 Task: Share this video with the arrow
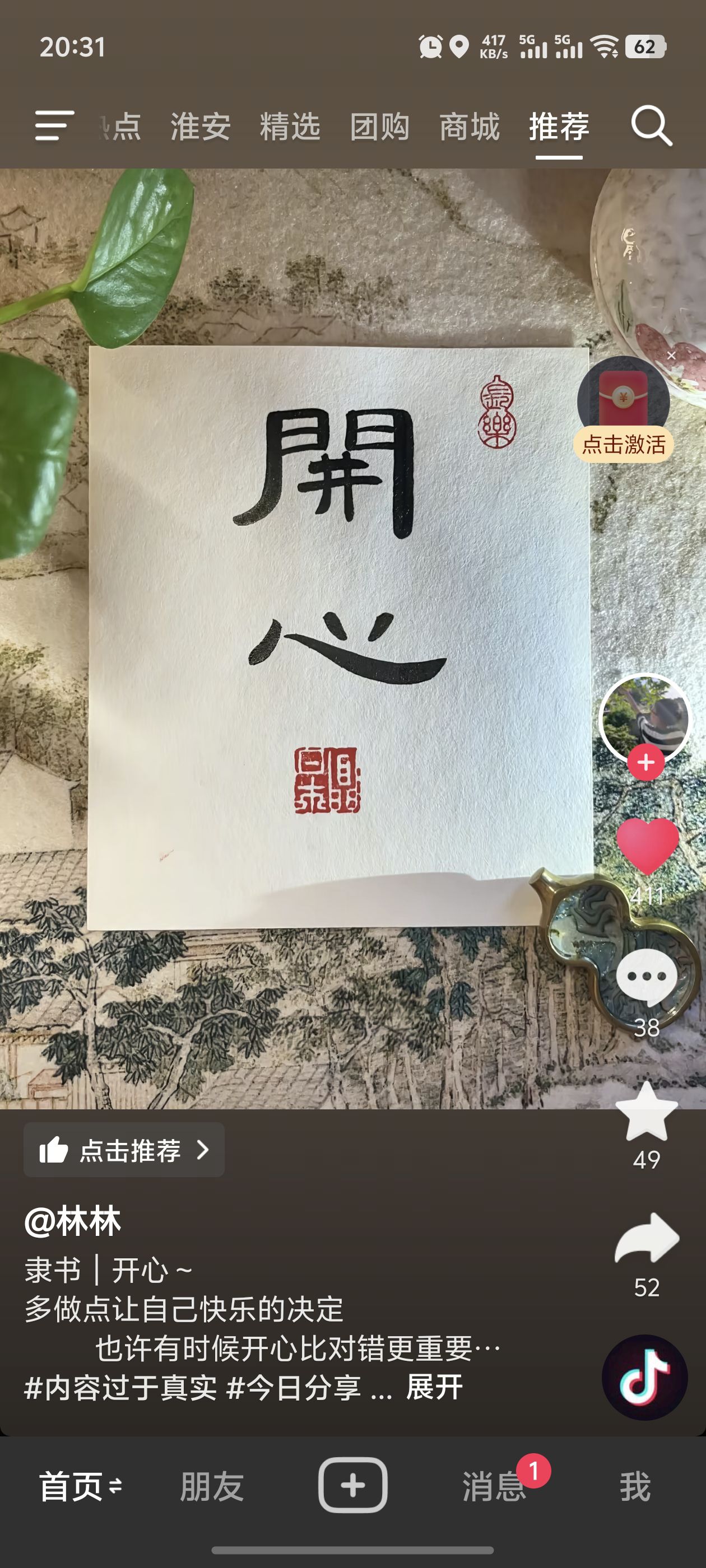pos(647,1239)
